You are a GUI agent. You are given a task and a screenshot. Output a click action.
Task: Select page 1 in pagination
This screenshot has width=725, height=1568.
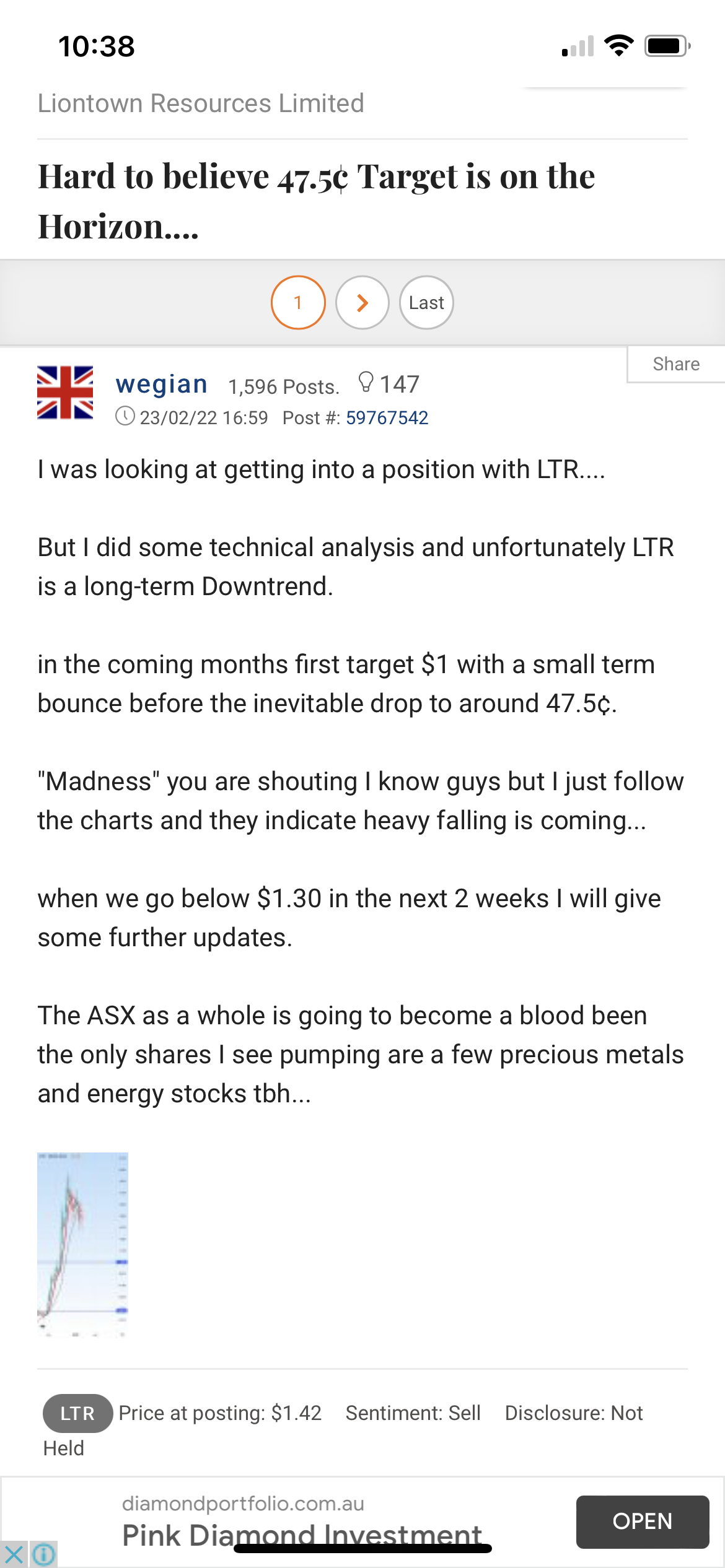(x=298, y=302)
